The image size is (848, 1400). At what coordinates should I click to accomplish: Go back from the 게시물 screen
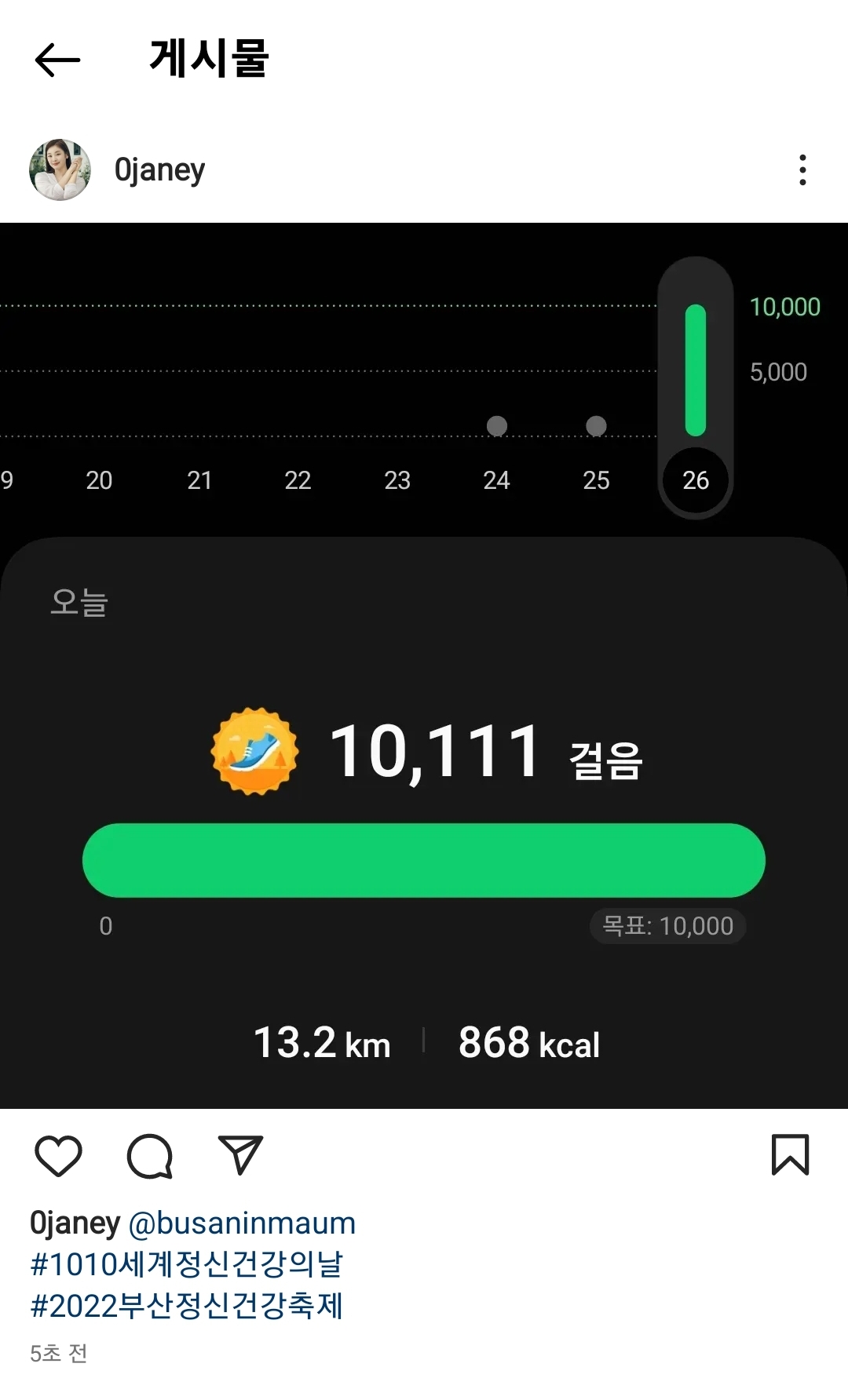pos(57,60)
